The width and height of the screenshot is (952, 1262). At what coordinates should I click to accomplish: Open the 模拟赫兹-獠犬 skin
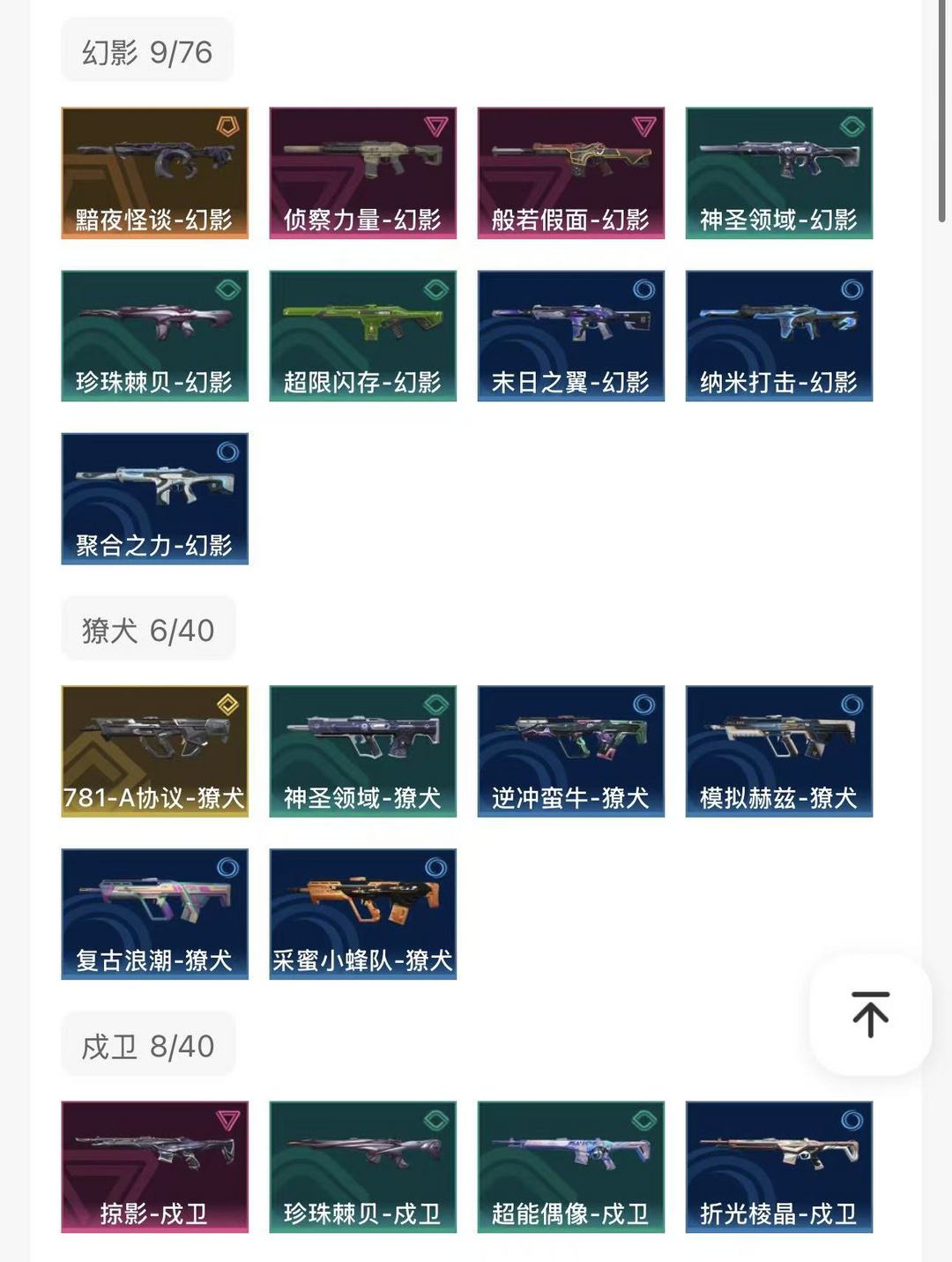pyautogui.click(x=778, y=750)
